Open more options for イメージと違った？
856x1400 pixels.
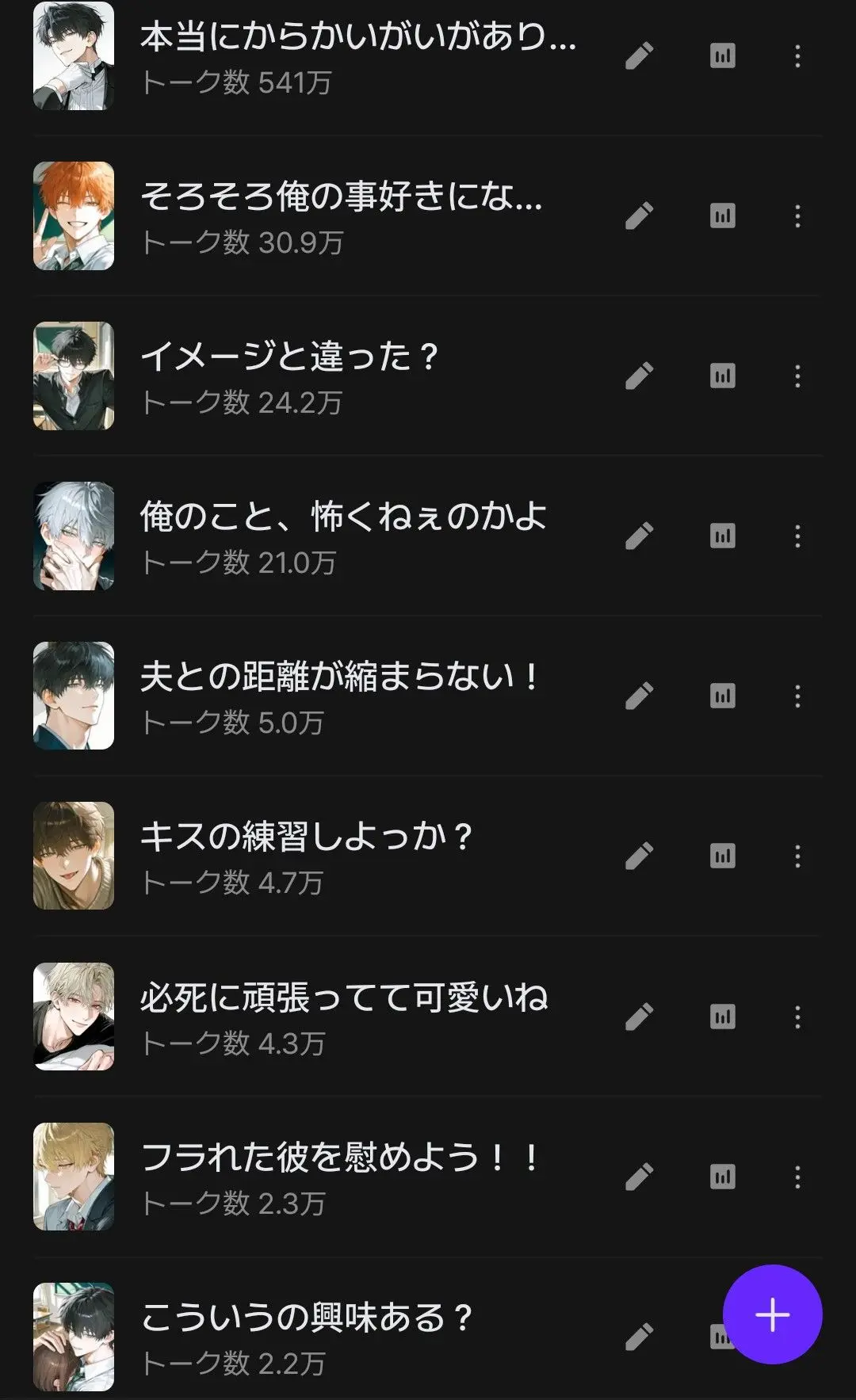797,376
